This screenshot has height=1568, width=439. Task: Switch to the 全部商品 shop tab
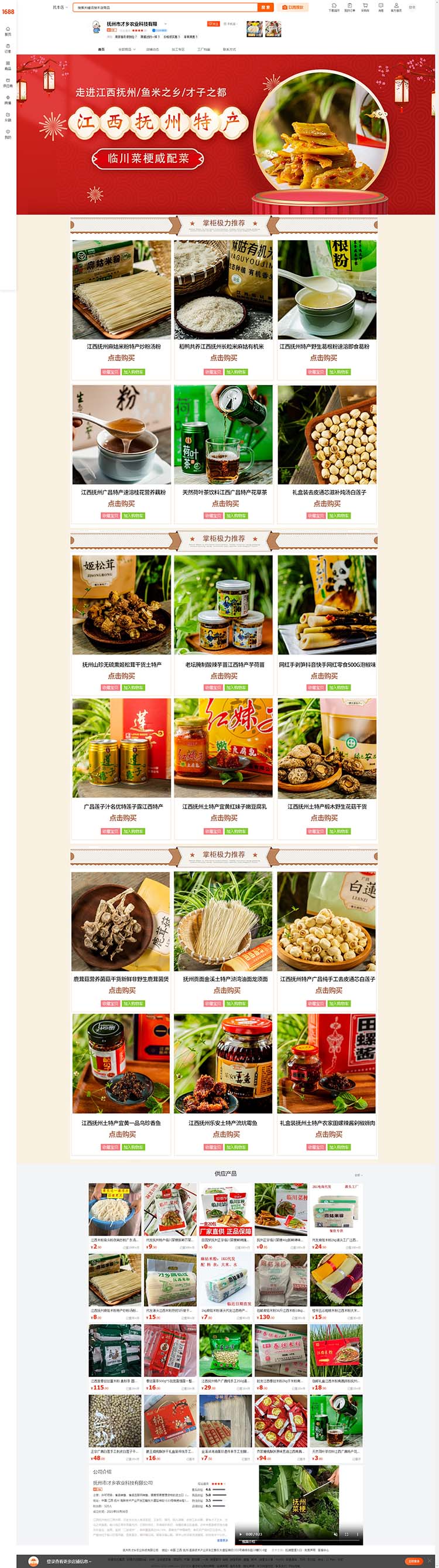pyautogui.click(x=126, y=49)
